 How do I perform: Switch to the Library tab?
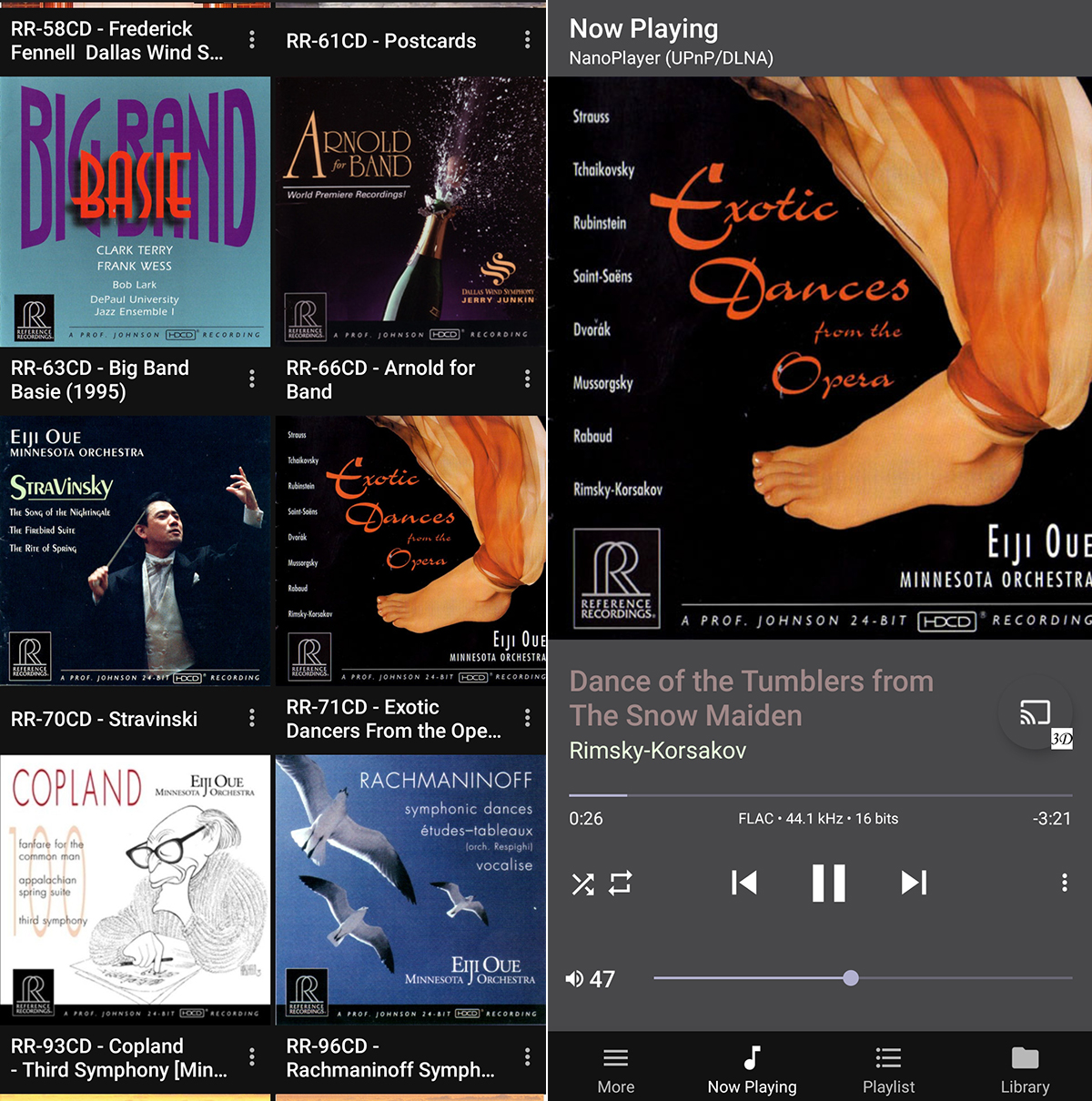(1025, 1069)
